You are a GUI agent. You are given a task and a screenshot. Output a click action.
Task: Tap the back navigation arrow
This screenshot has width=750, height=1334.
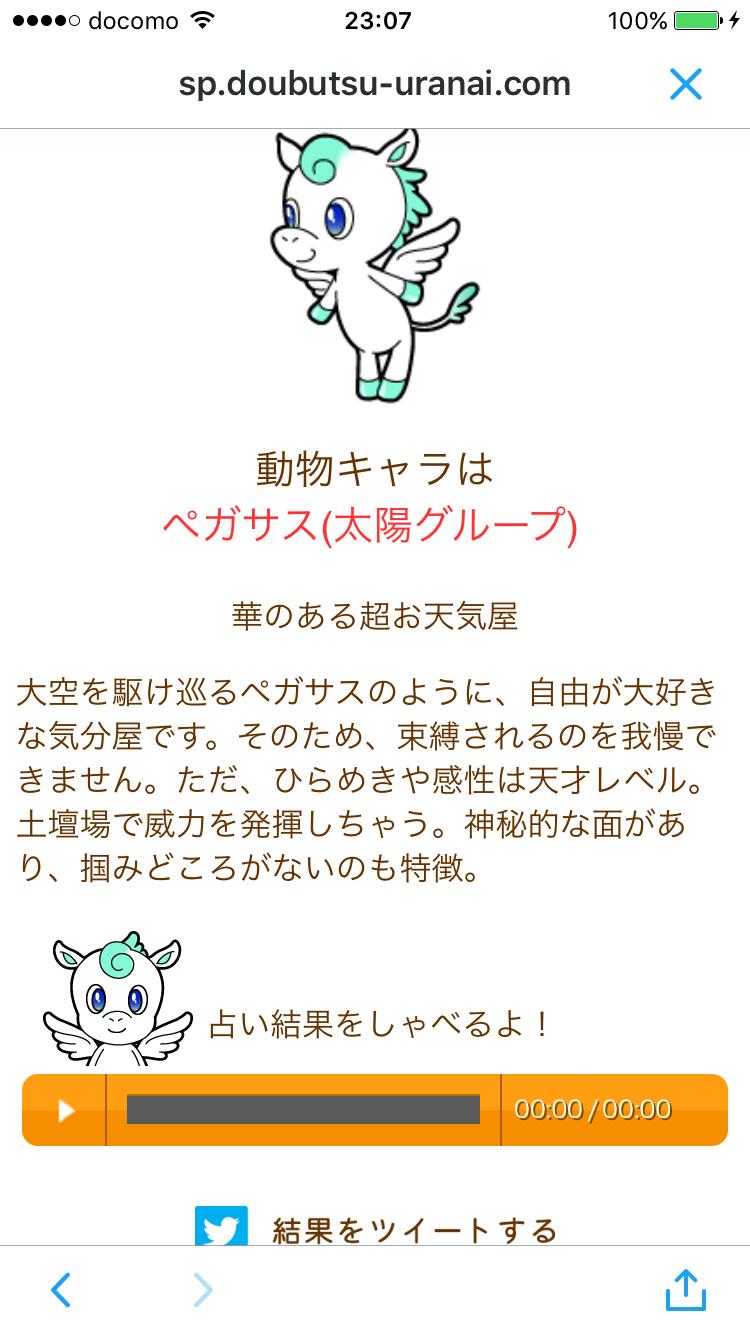[62, 1291]
